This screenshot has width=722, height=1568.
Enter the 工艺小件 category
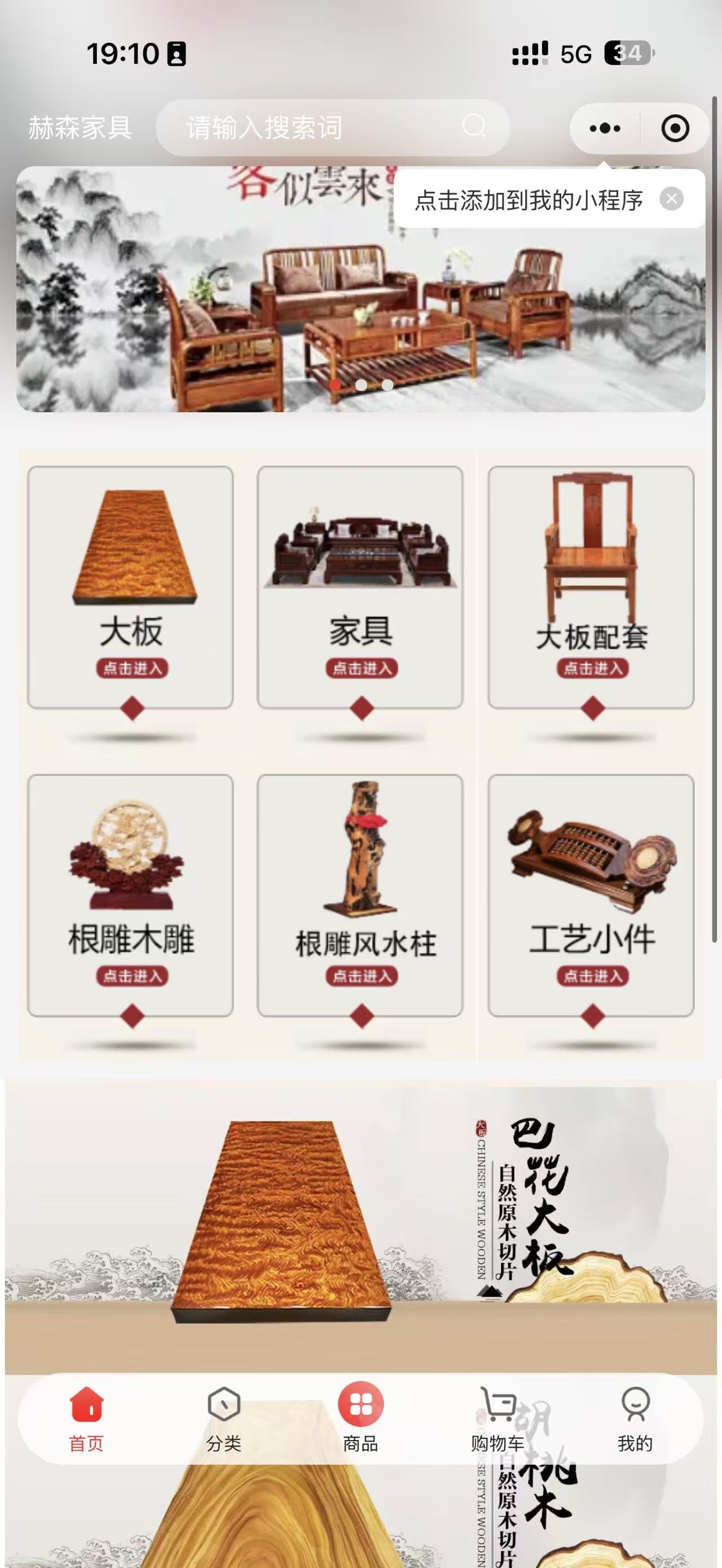pyautogui.click(x=591, y=895)
